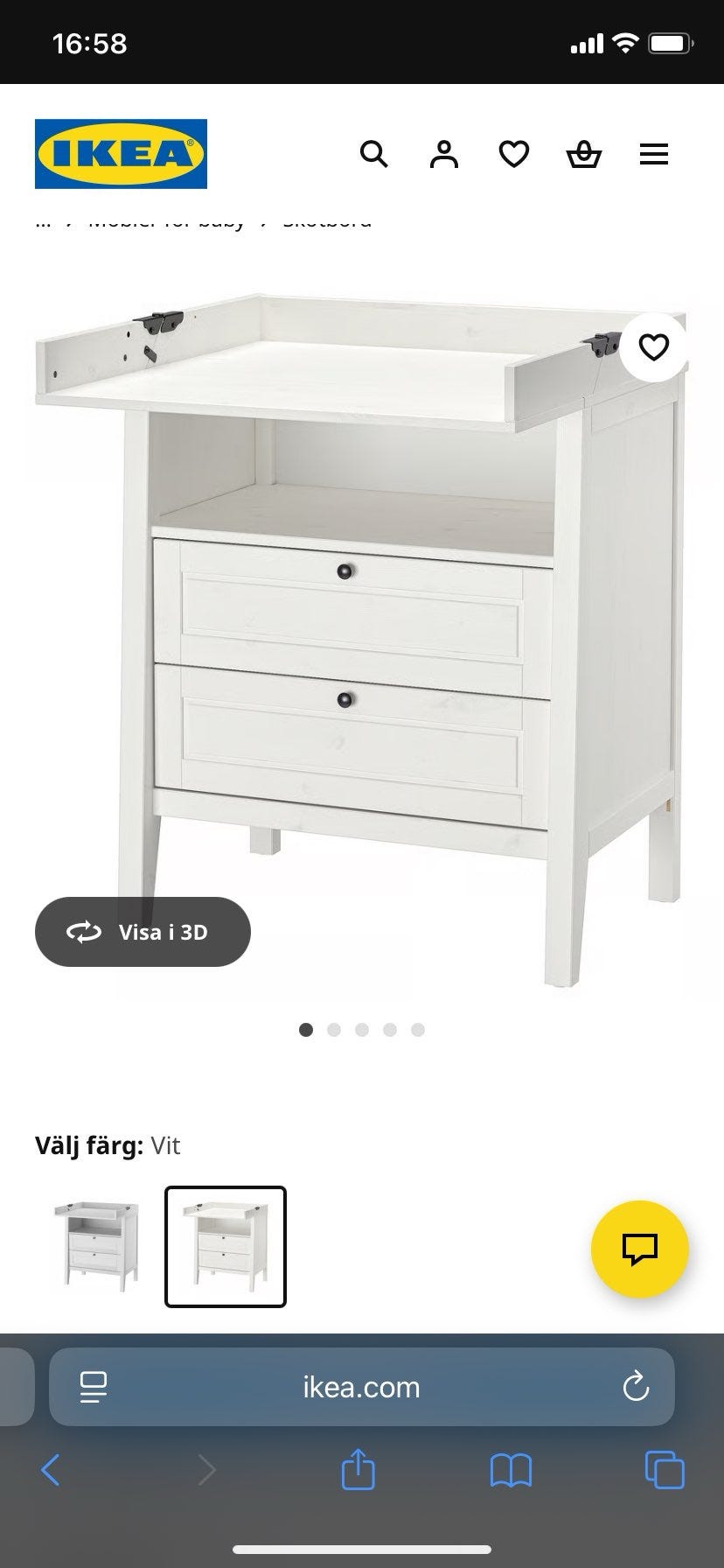Reload the page
Viewport: 724px width, 1568px height.
tap(635, 1387)
